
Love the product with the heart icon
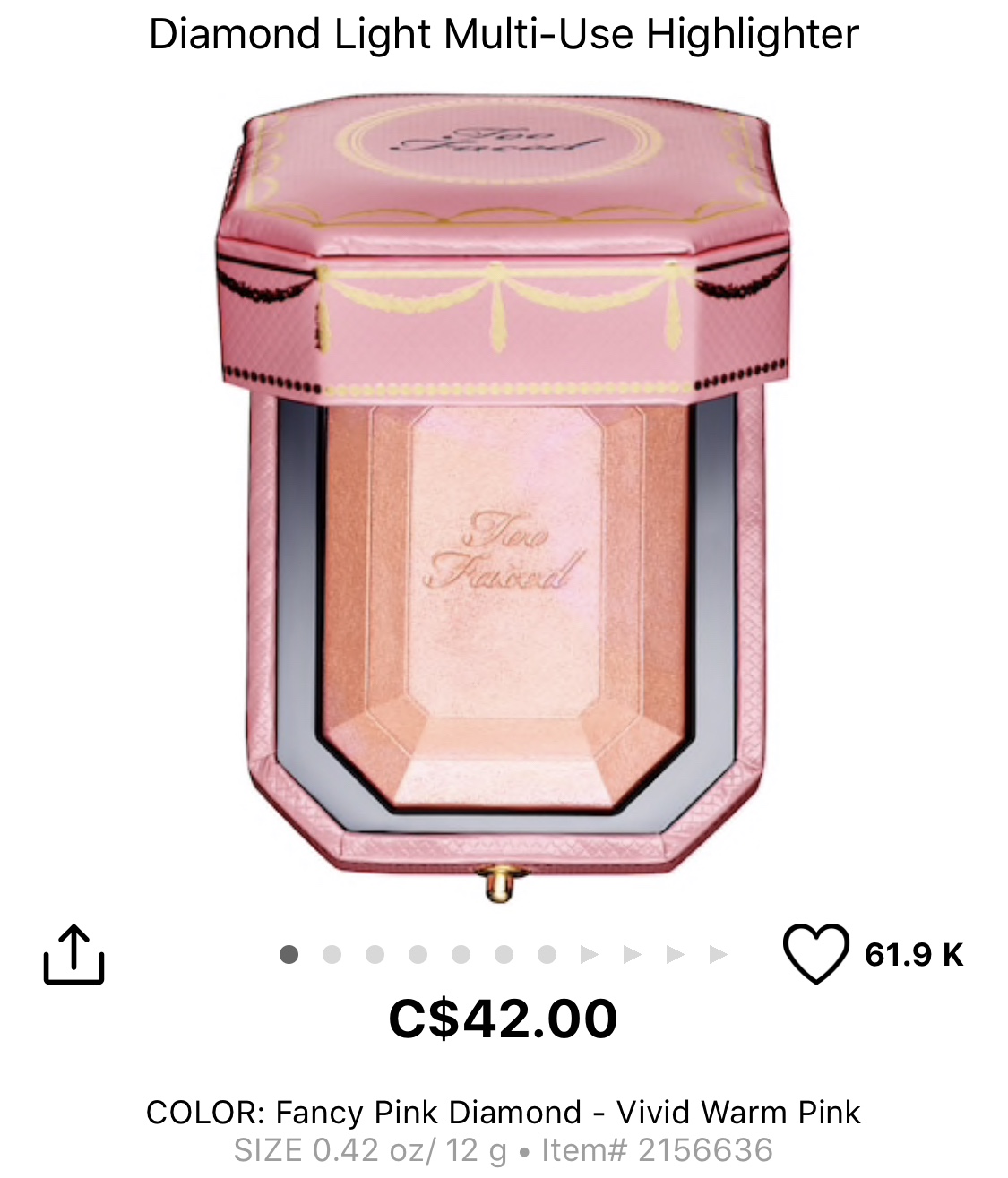[x=815, y=953]
